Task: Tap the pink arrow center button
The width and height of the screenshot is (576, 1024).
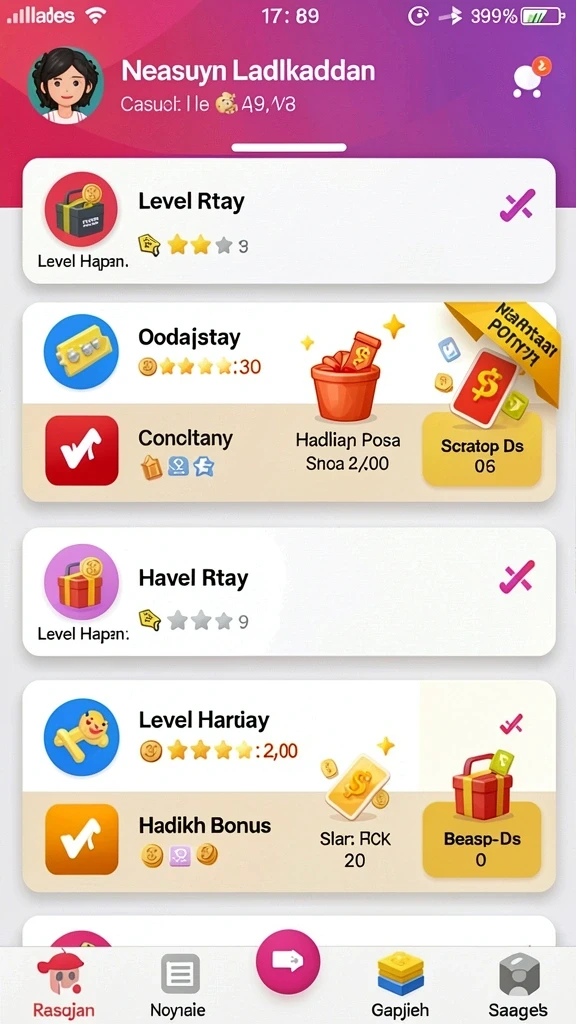Action: 288,961
